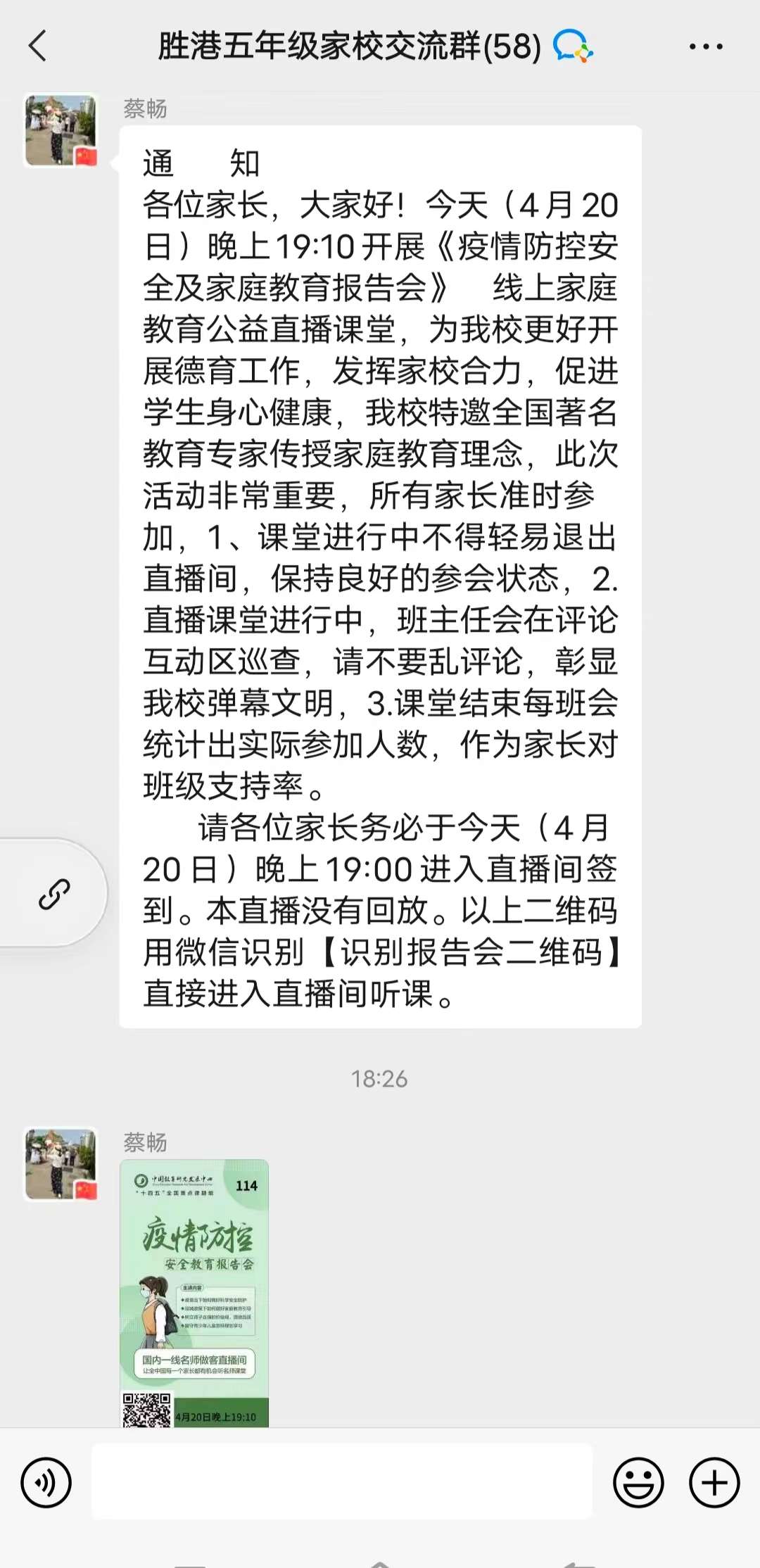View the 疫情防控 poster image
Image resolution: width=760 pixels, height=1568 pixels.
pos(194,1294)
